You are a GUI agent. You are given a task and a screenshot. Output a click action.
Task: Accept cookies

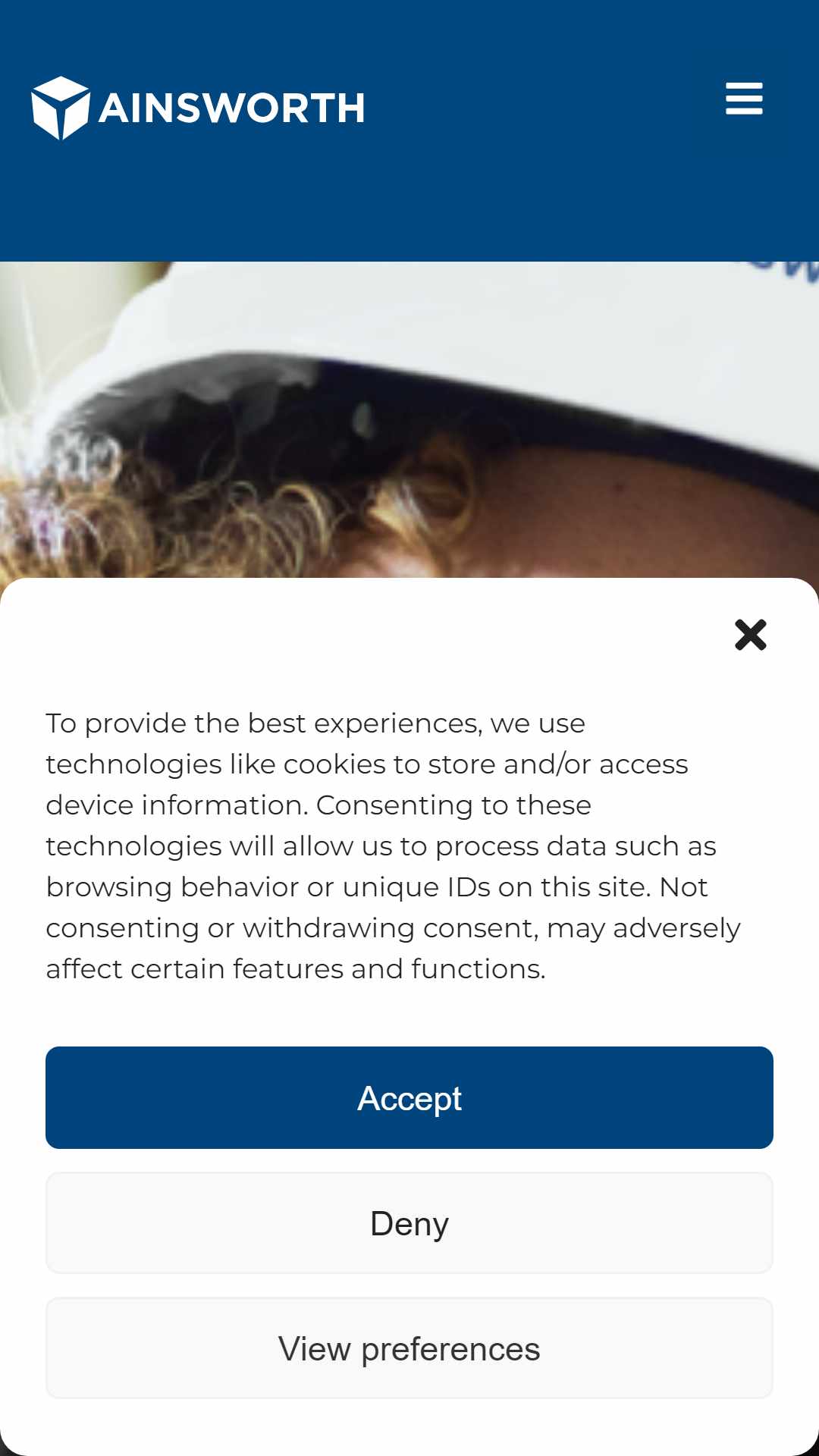click(409, 1097)
